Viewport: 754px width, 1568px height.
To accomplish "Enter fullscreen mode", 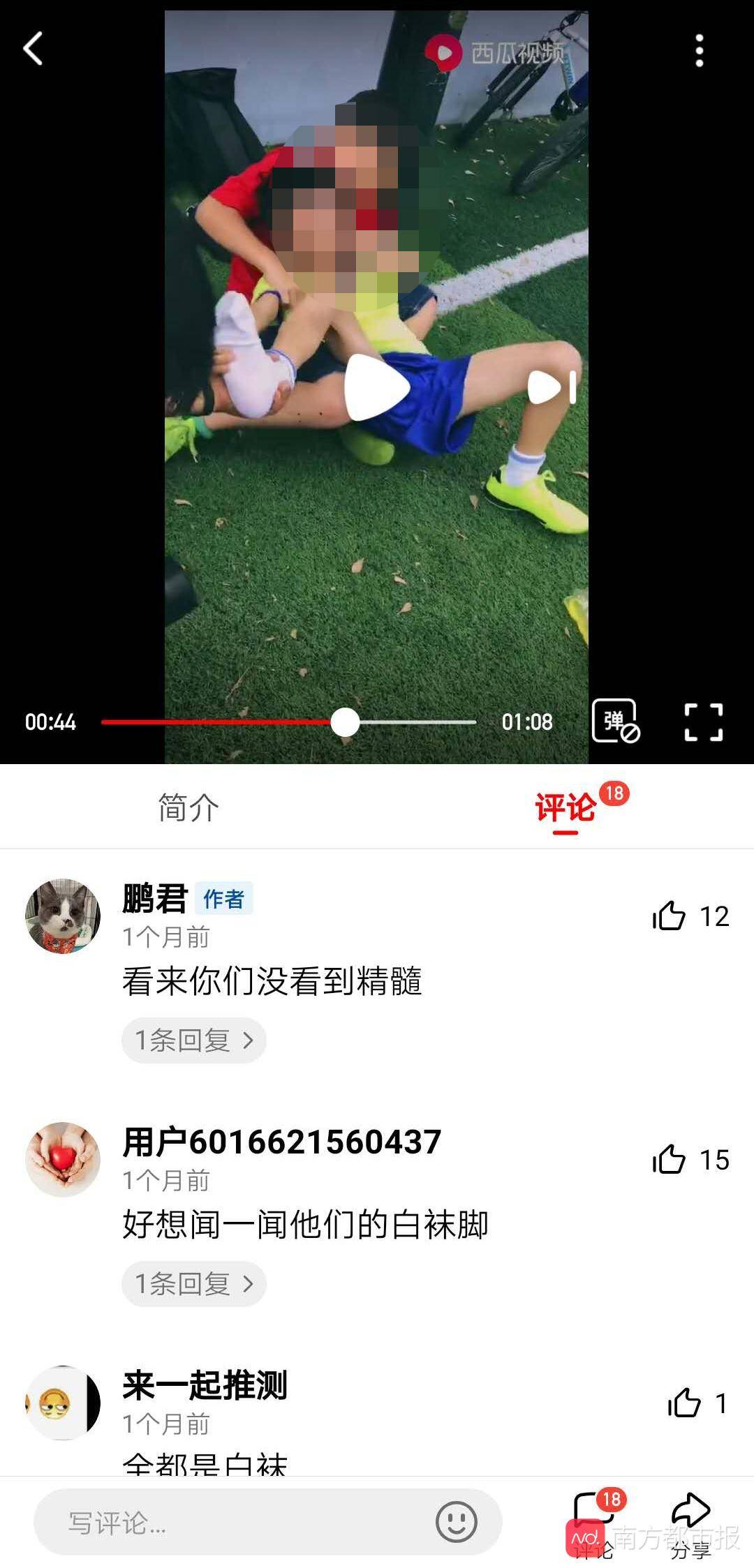I will [703, 722].
